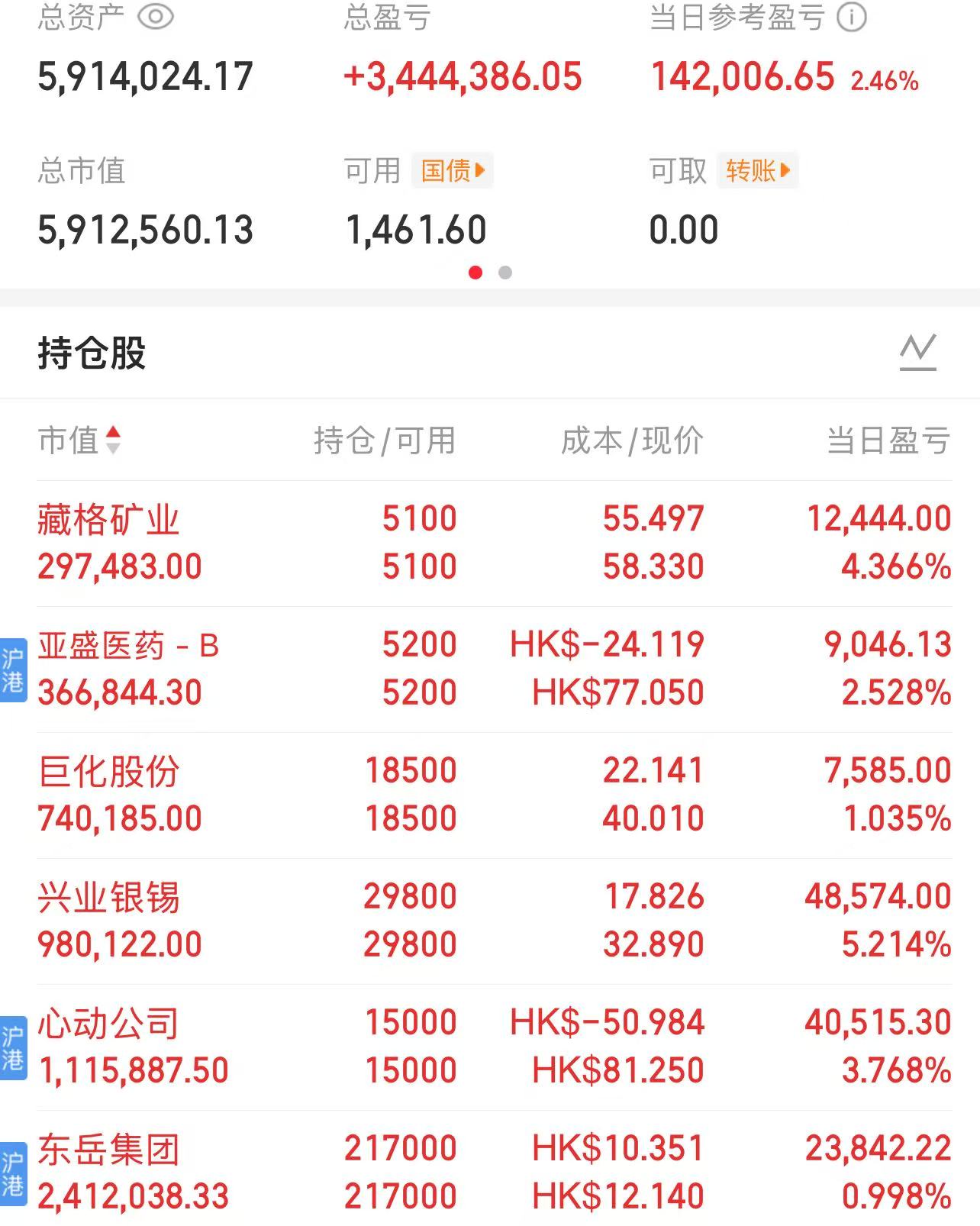980x1226 pixels.
Task: Tap the 转账 transfer button
Action: (758, 170)
